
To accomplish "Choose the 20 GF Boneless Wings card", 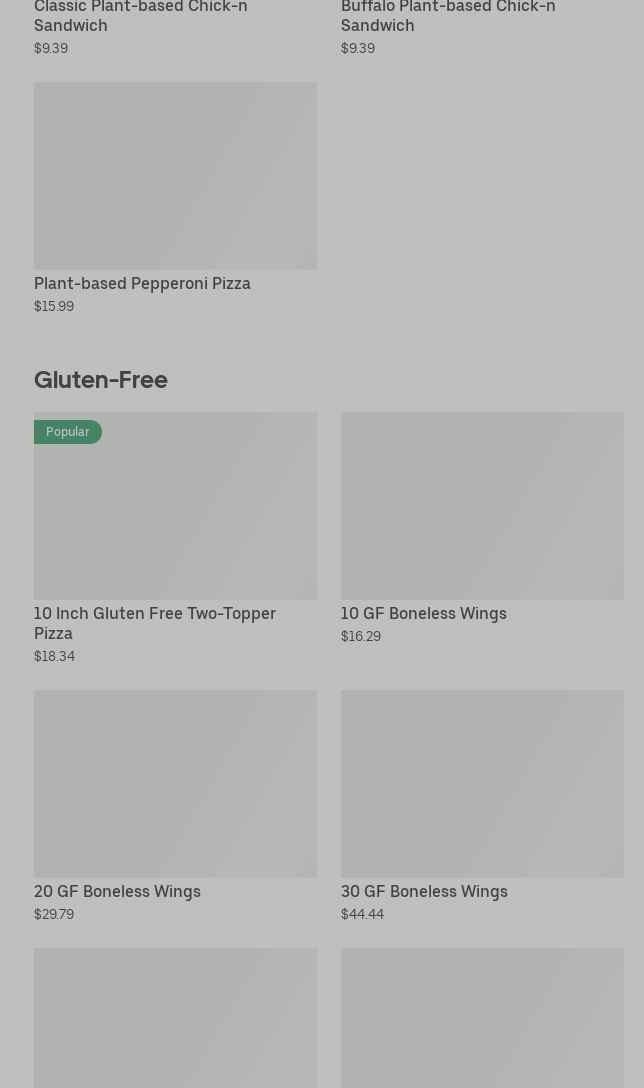I will [175, 806].
